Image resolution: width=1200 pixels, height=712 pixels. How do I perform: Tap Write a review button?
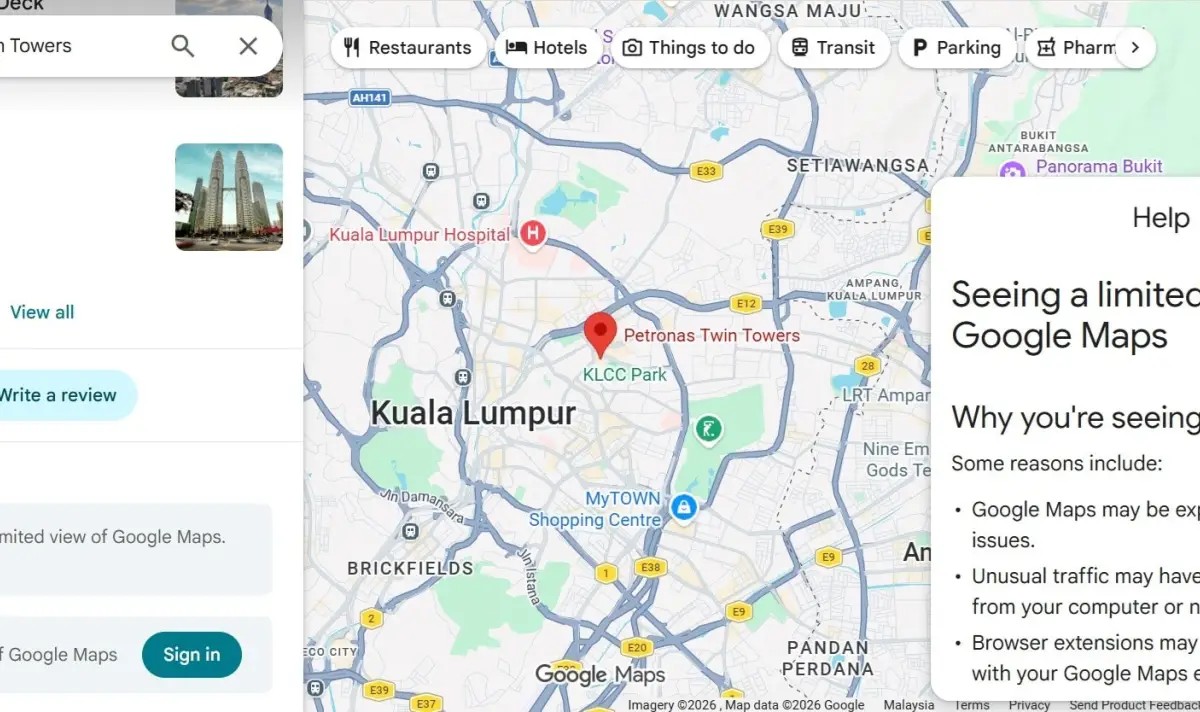click(58, 395)
